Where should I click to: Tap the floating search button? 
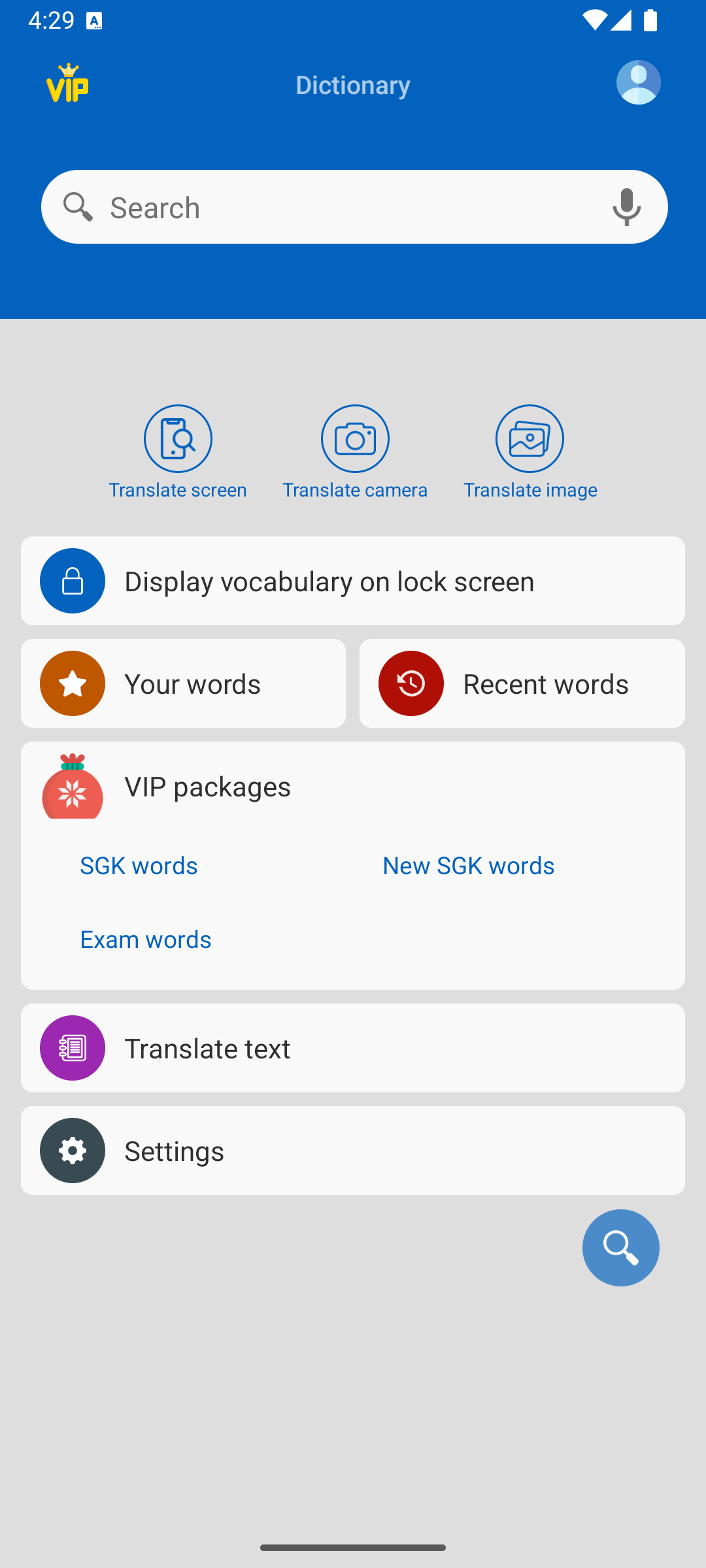pos(620,1248)
